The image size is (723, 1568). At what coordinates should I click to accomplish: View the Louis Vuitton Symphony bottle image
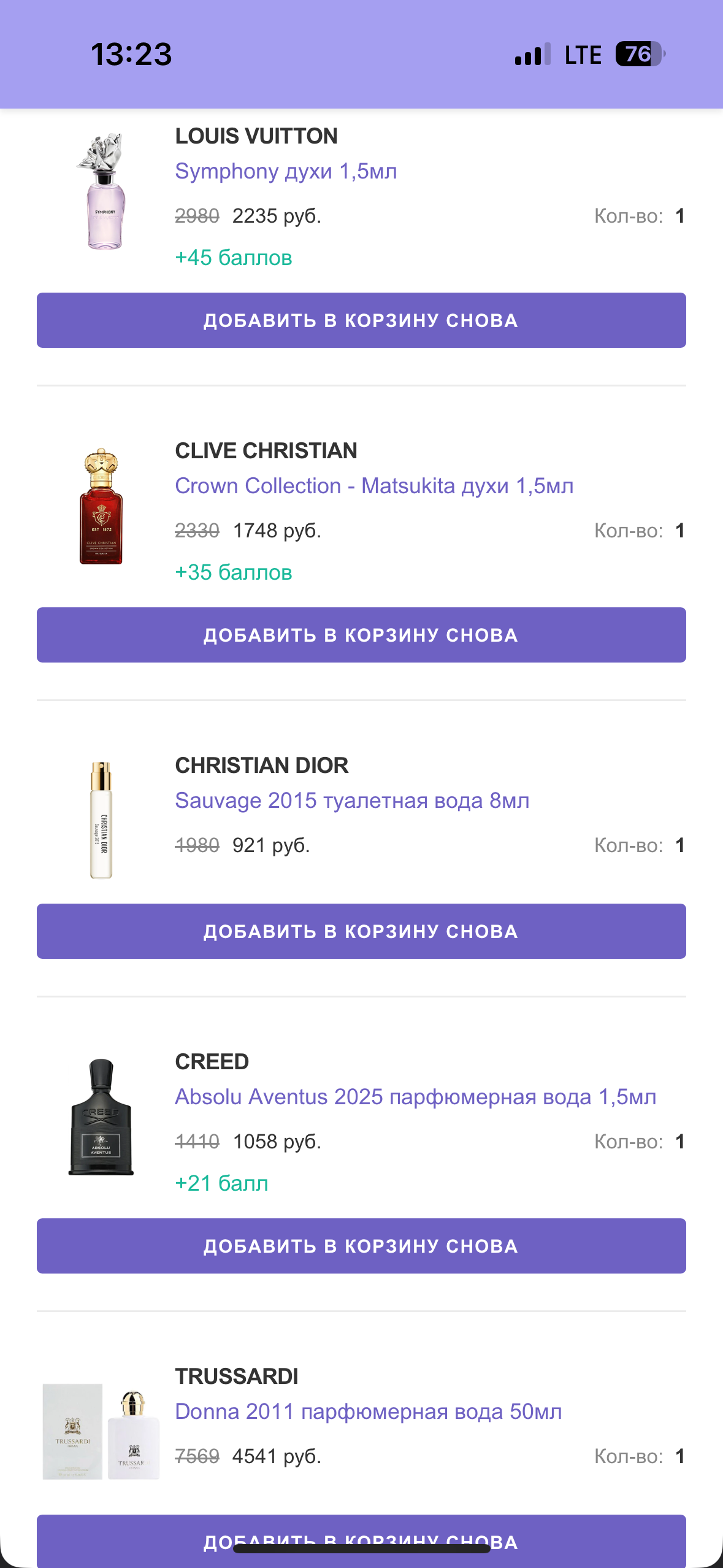[102, 191]
